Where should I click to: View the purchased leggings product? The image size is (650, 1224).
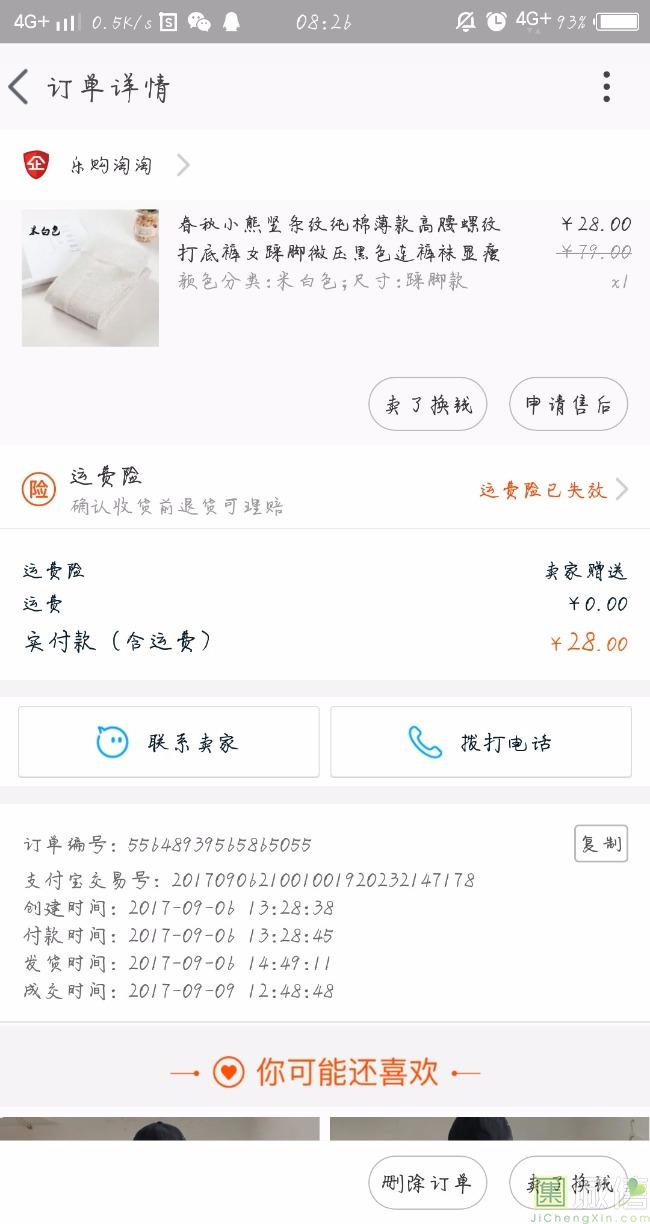click(338, 238)
